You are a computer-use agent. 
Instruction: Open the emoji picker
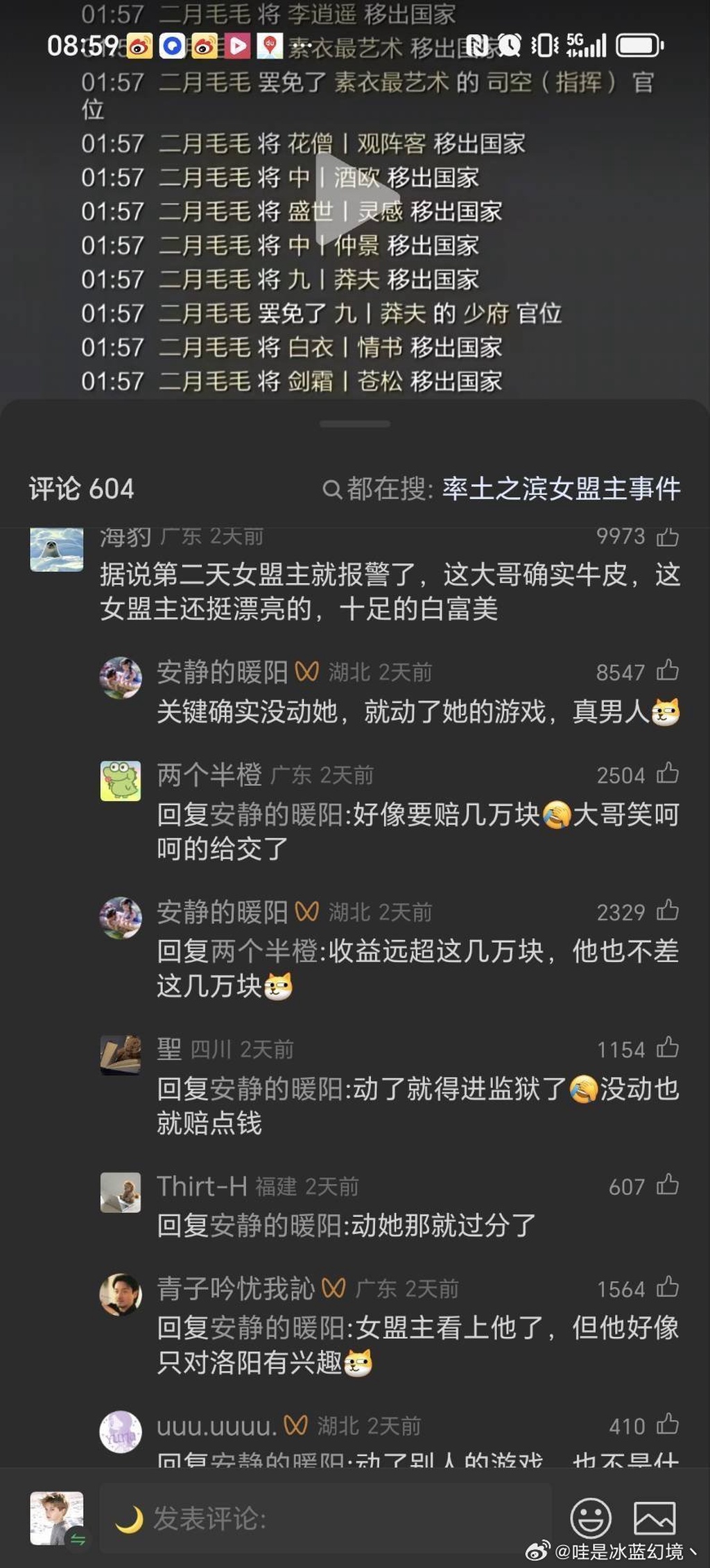click(590, 1518)
